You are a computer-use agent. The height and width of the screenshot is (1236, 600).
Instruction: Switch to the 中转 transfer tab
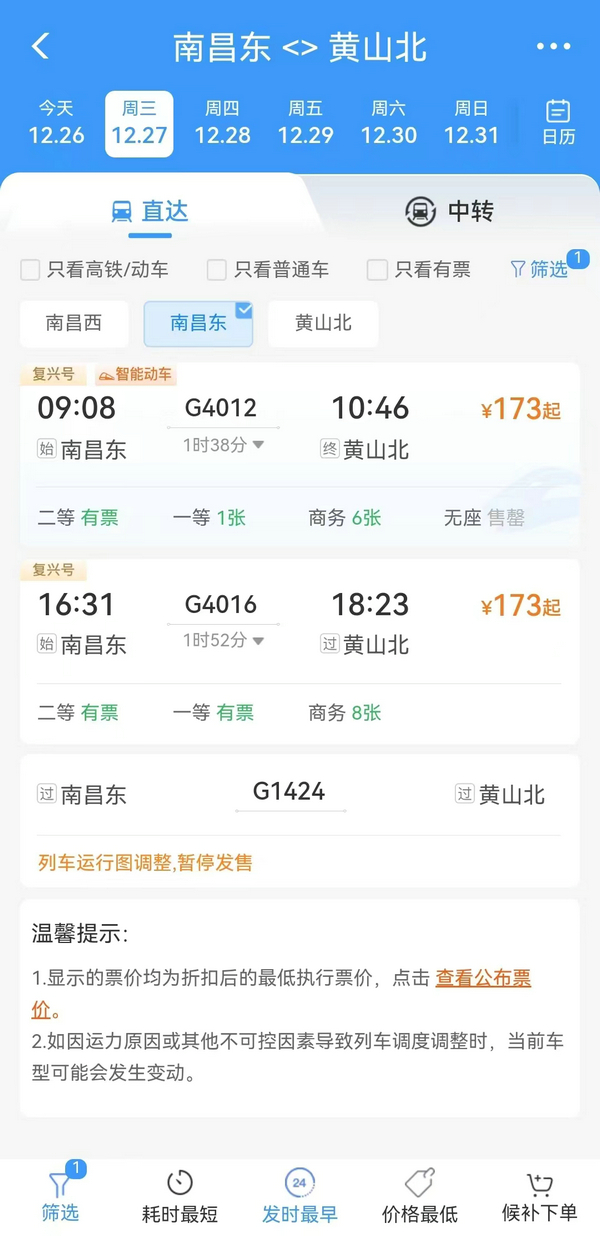(449, 211)
